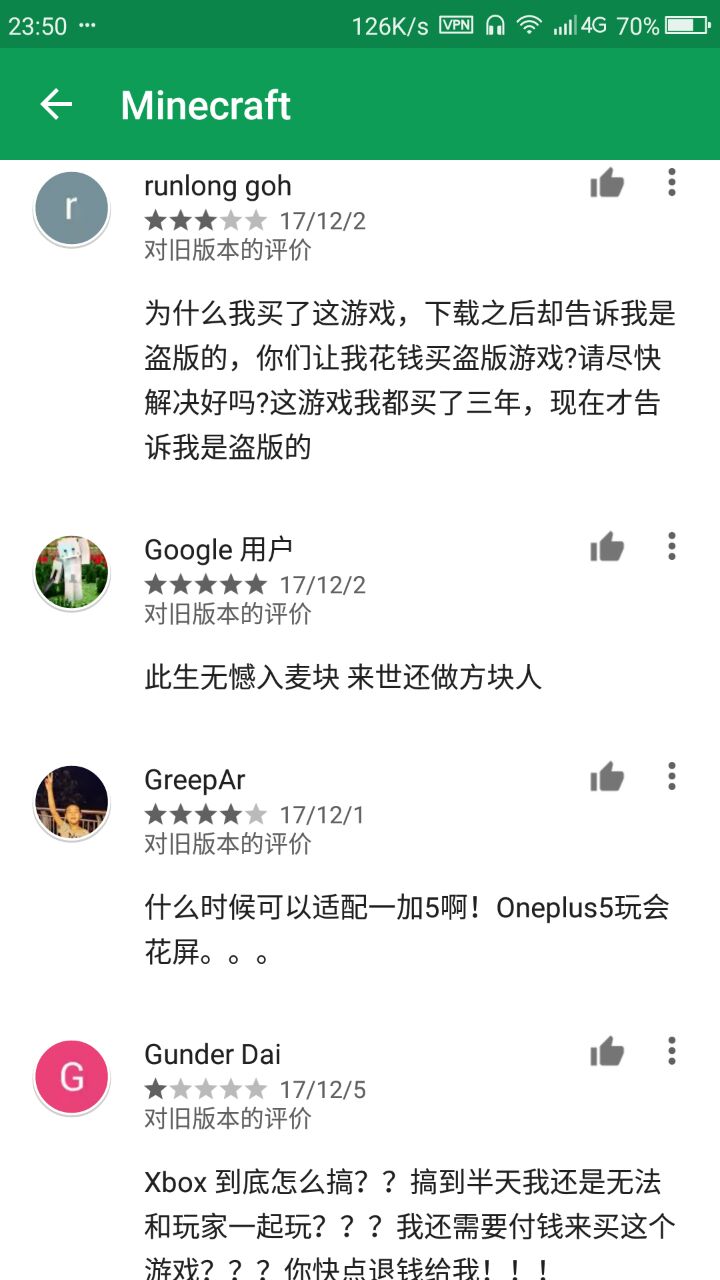This screenshot has width=720, height=1280.
Task: Open overflow menu on runlong goh's review
Action: pyautogui.click(x=672, y=182)
